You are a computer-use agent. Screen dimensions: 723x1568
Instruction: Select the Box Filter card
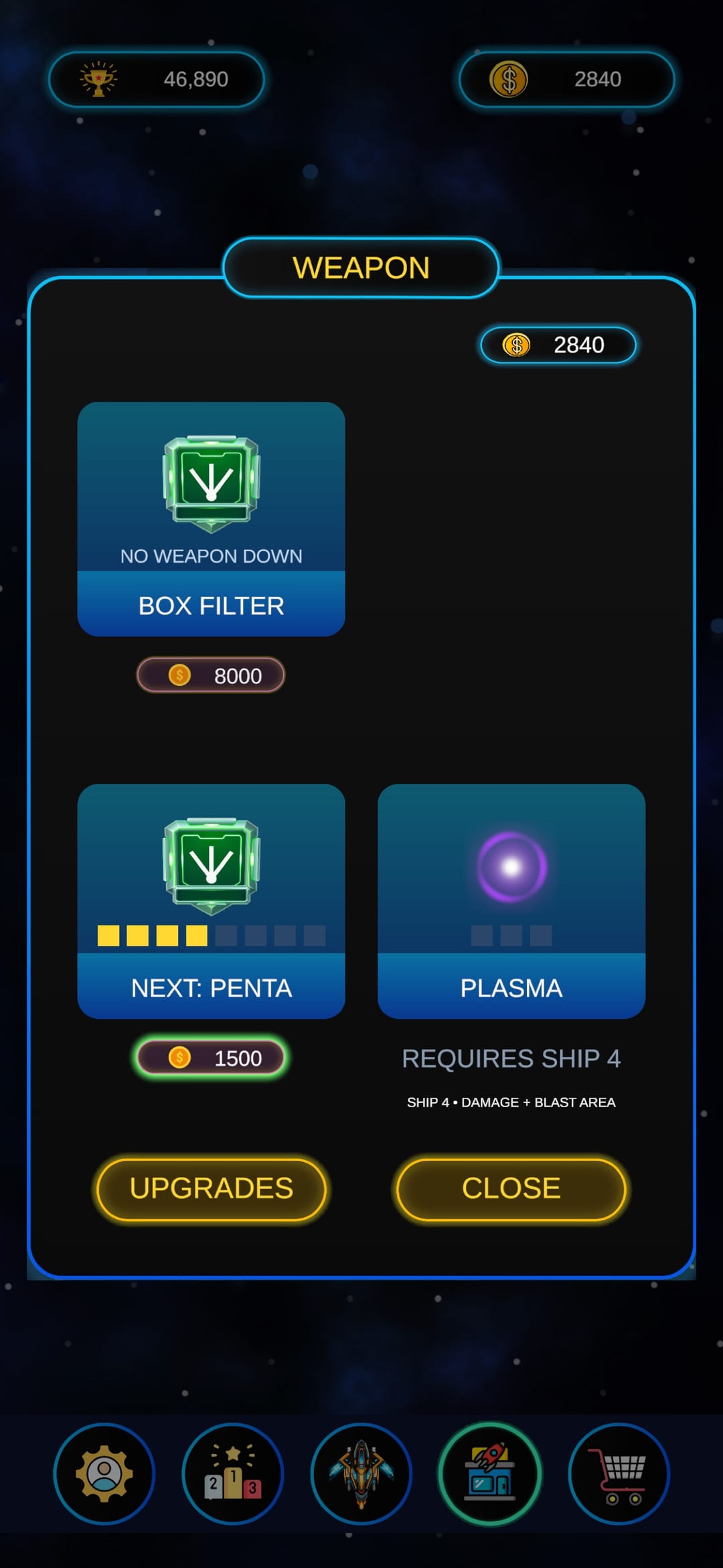[212, 519]
